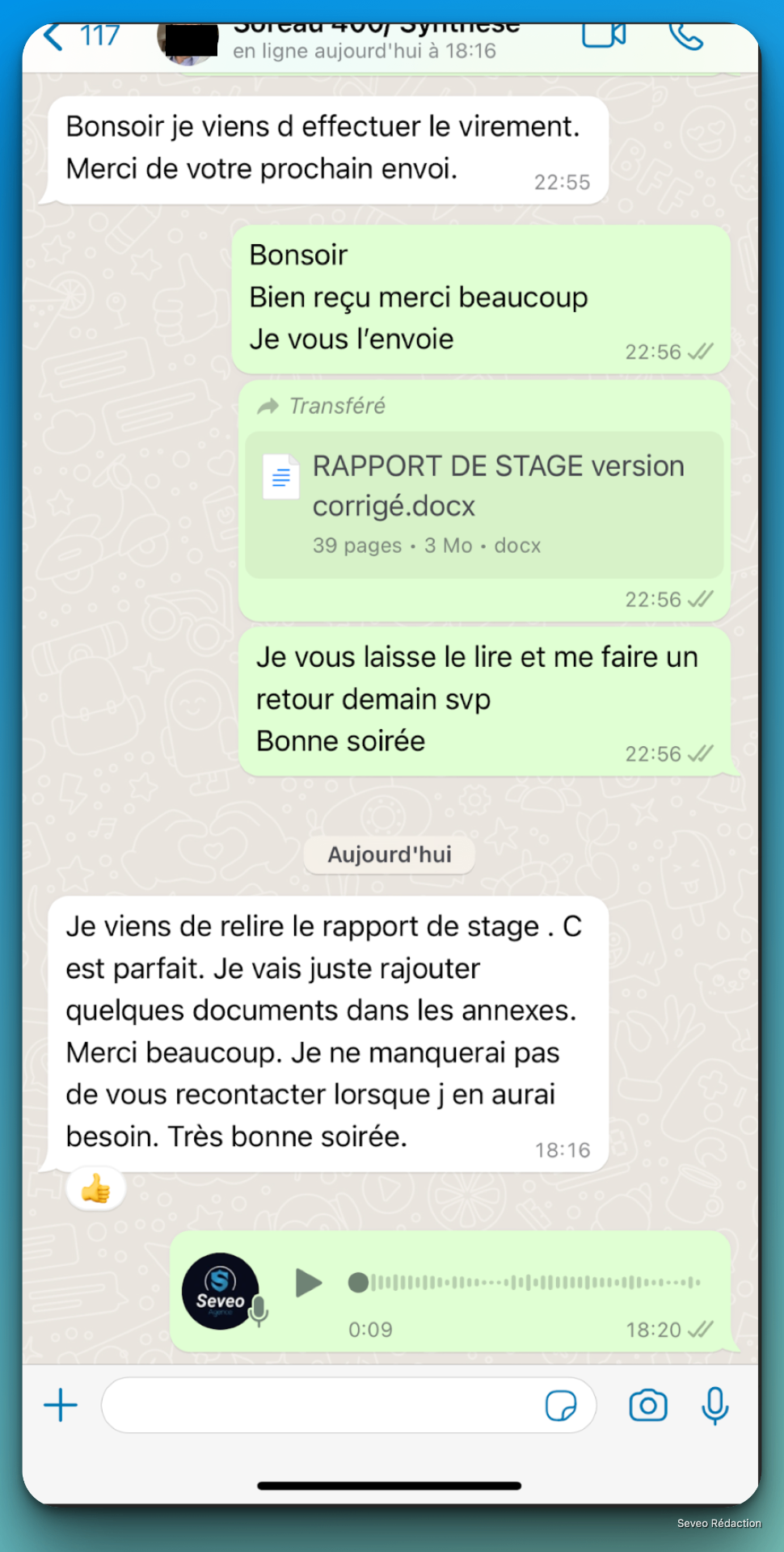The image size is (784, 1552).
Task: Click the microphone badge on the voice note avatar
Action: [x=257, y=1310]
